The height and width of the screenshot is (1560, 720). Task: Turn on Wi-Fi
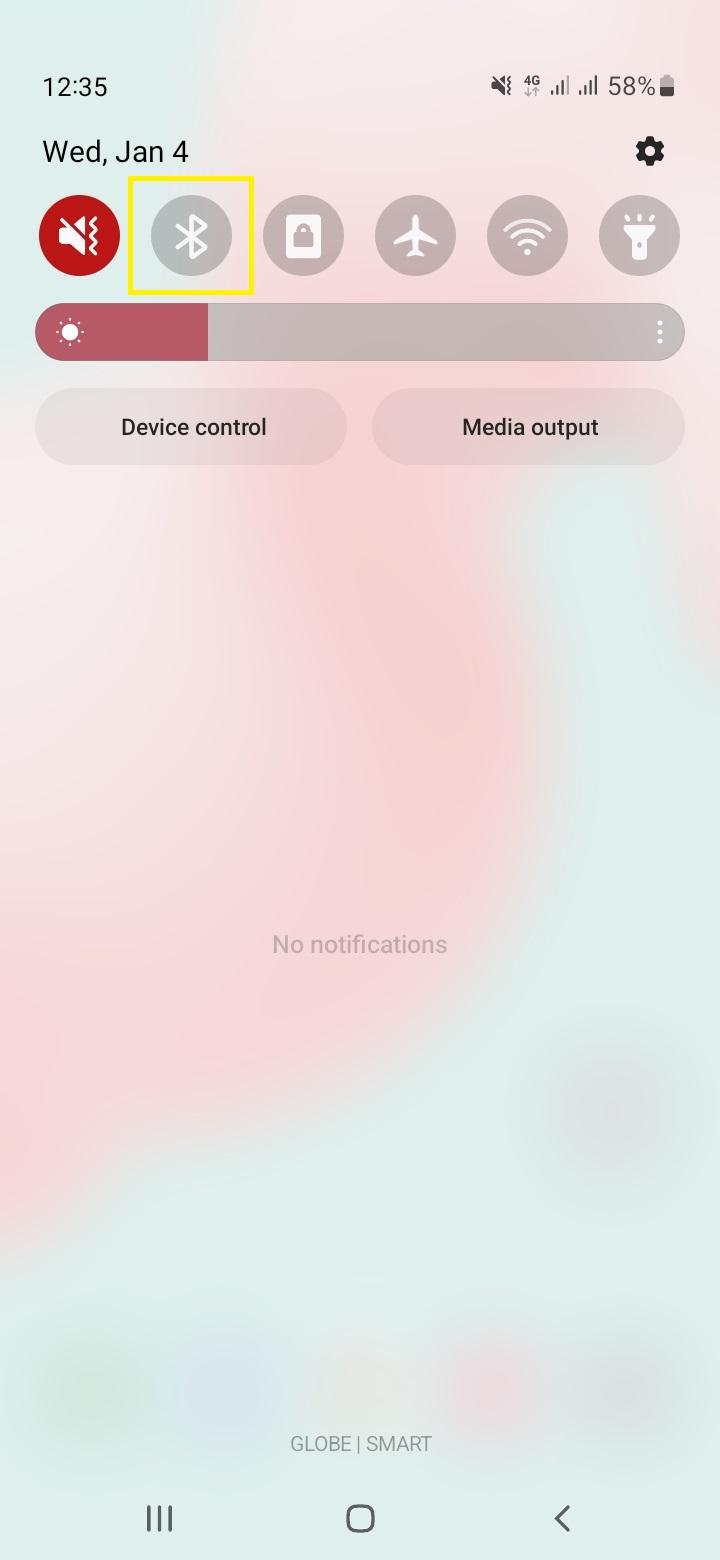[x=527, y=236]
